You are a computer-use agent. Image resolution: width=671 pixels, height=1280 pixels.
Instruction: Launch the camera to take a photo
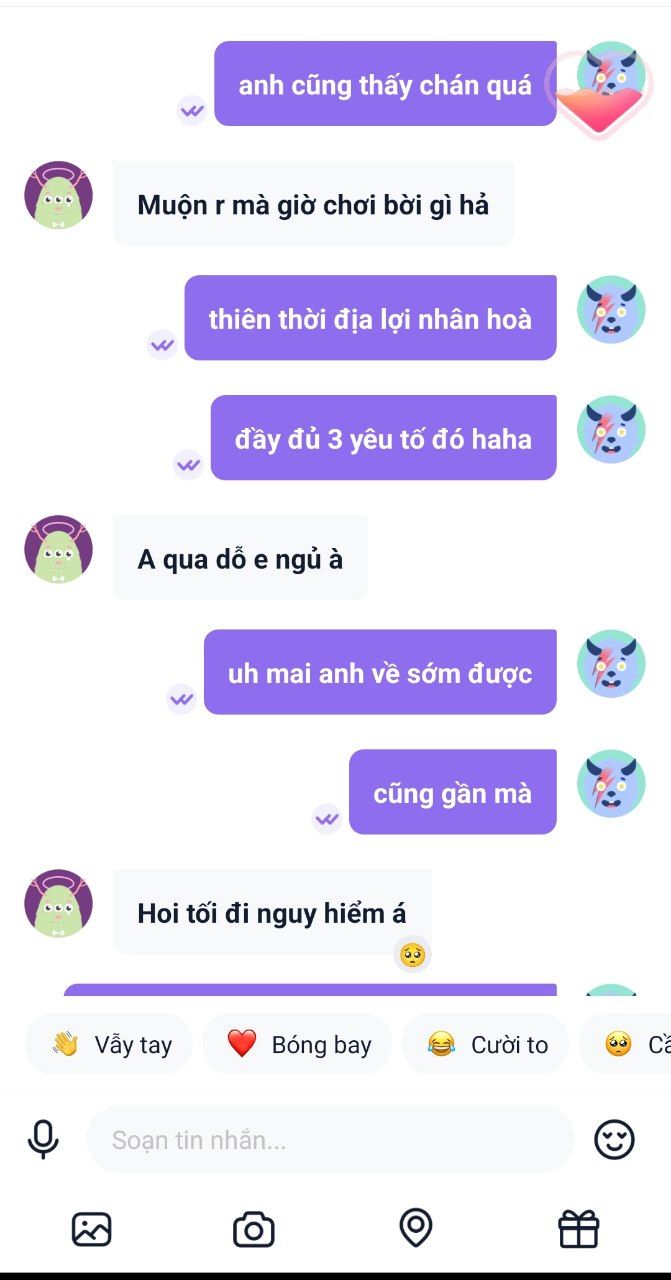pos(253,1228)
